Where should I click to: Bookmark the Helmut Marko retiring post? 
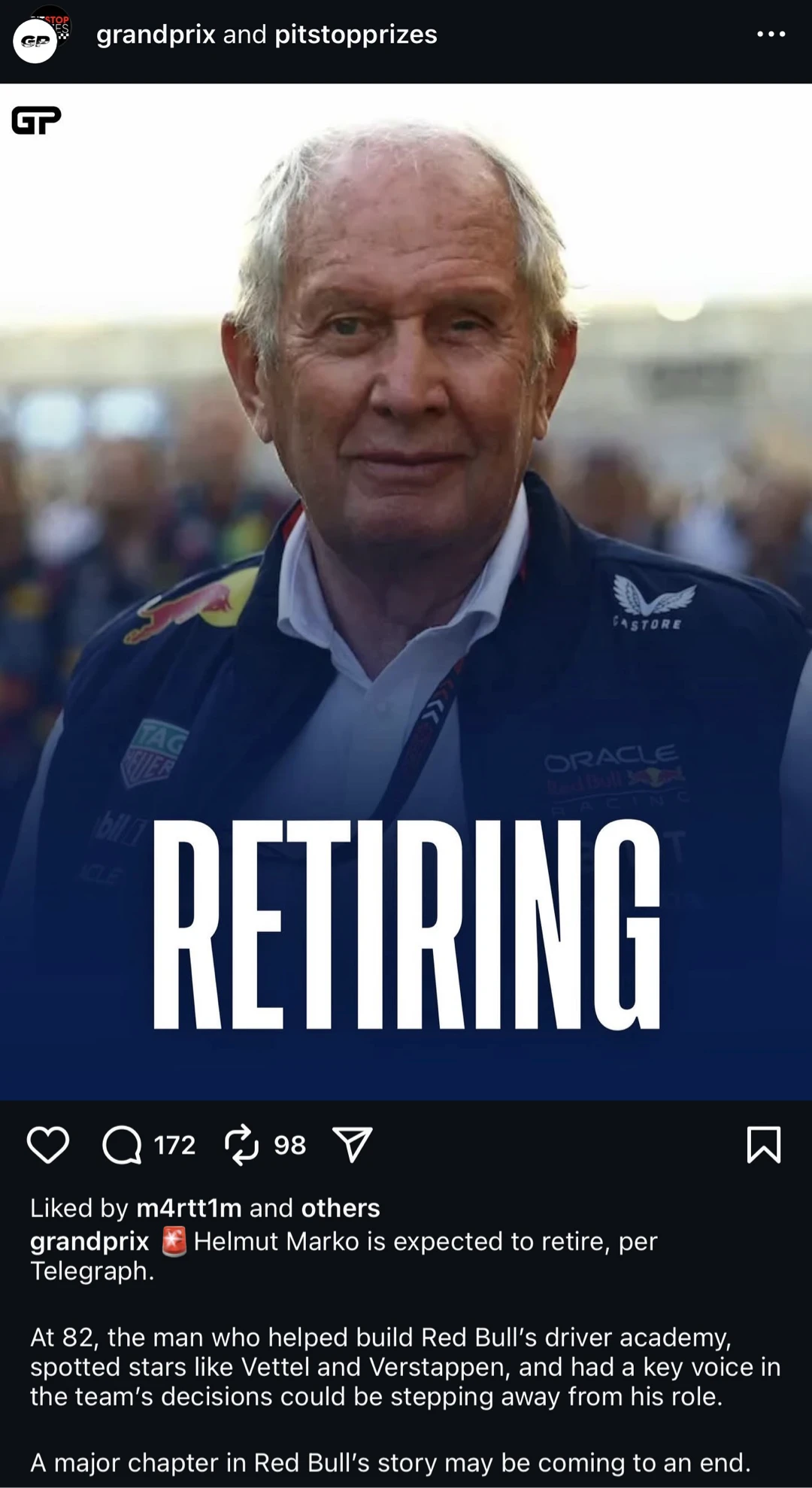click(763, 1145)
